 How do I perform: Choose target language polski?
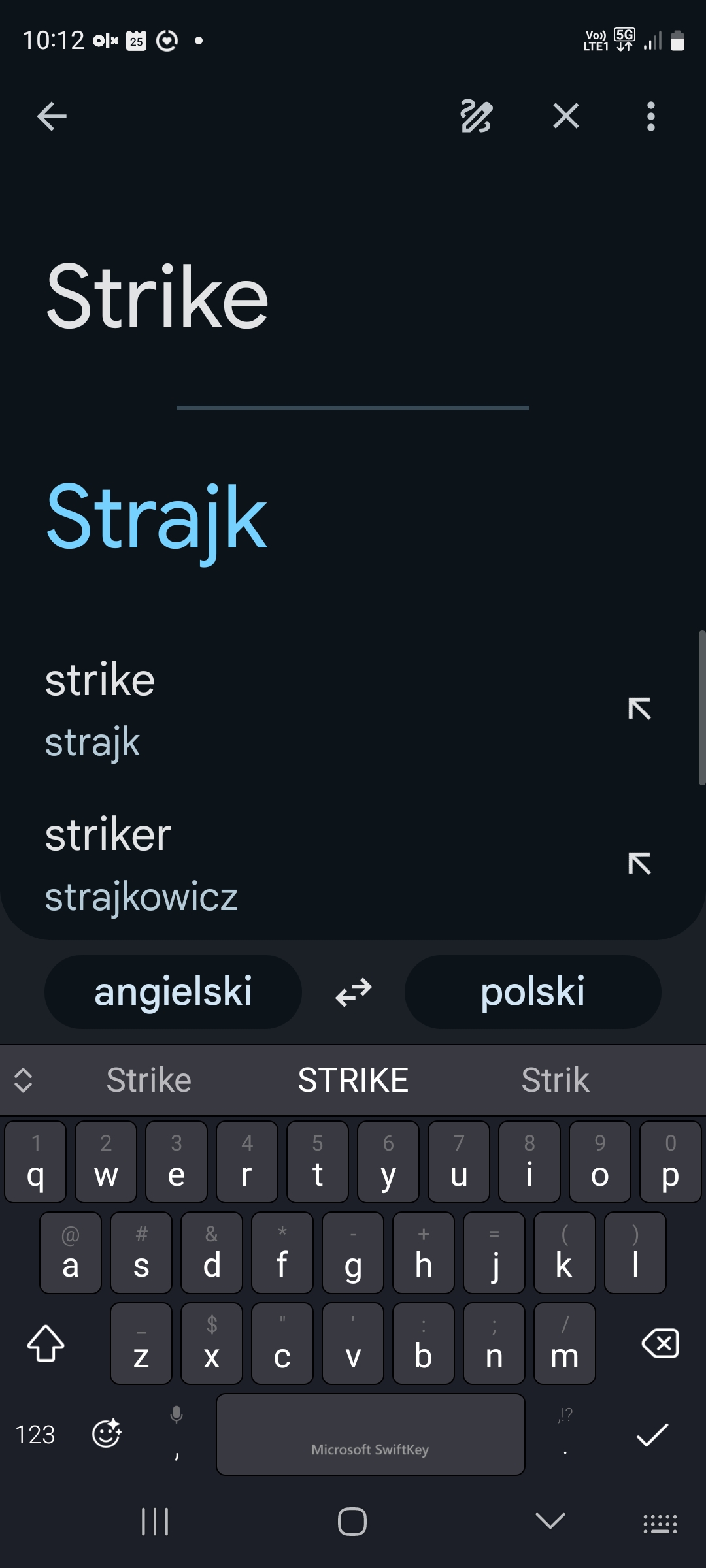coord(533,992)
